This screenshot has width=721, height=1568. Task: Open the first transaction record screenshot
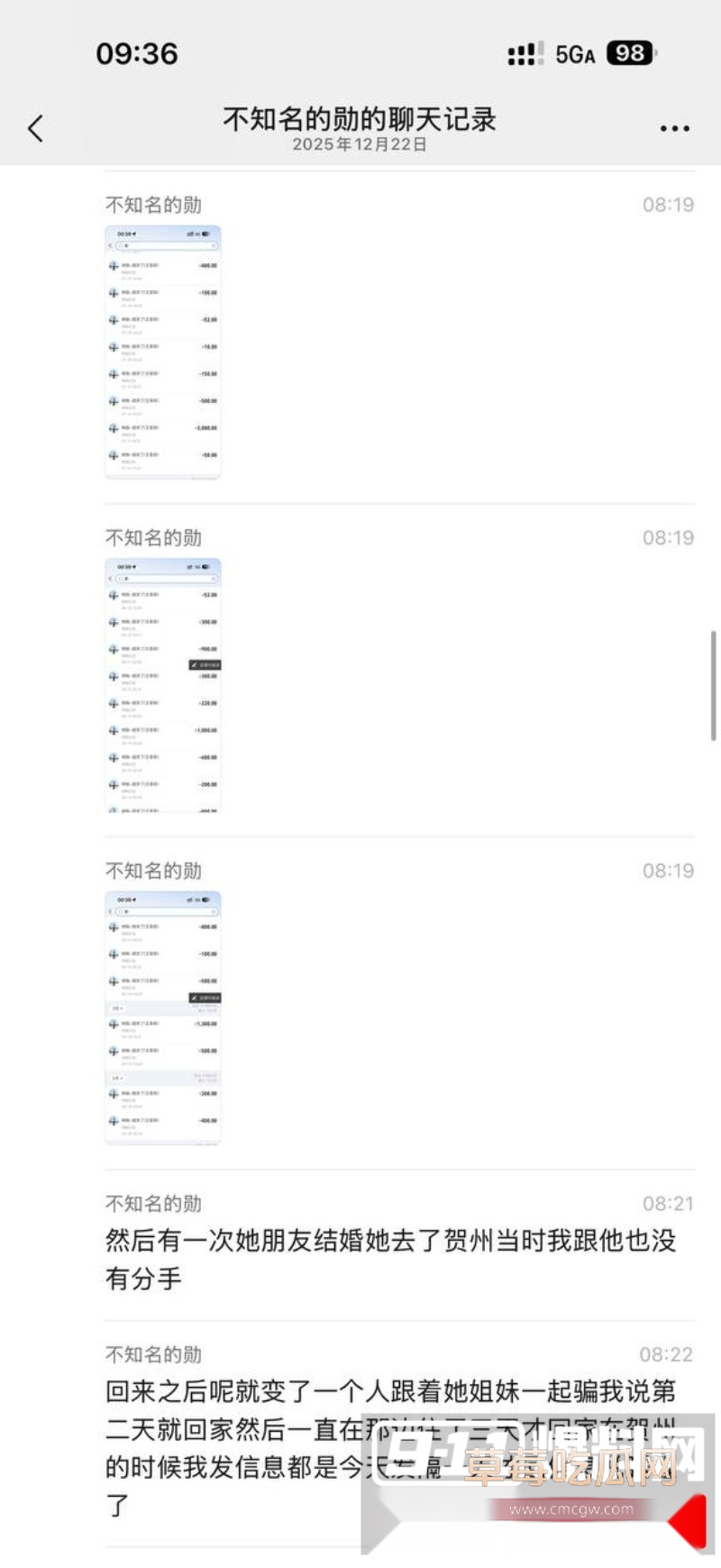[163, 349]
